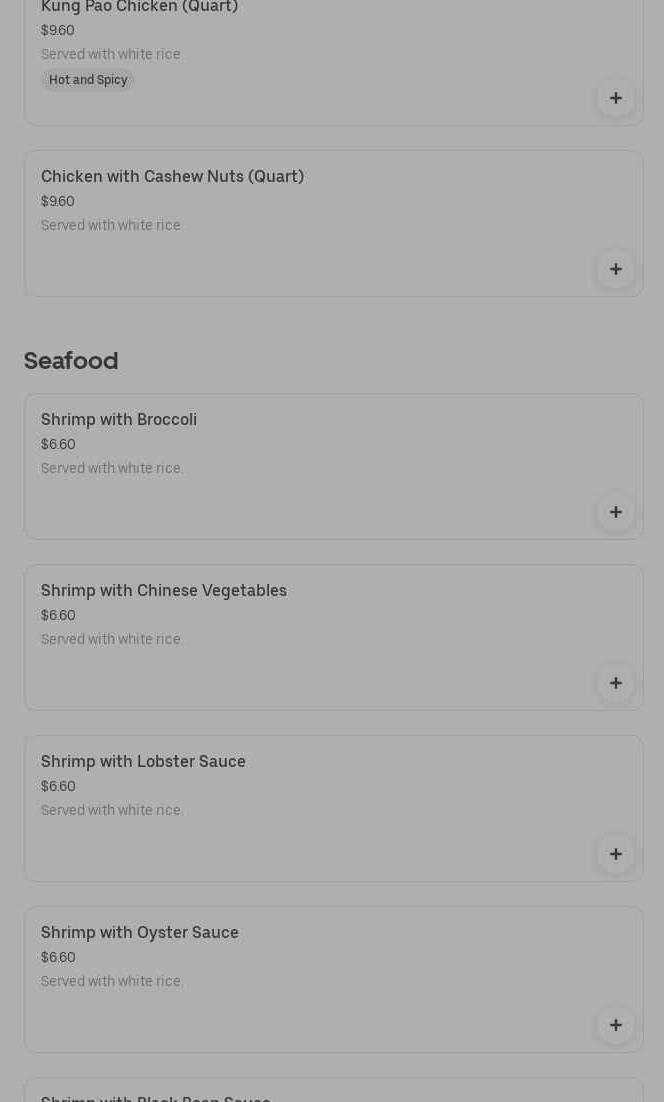
Task: Add Shrimp with Lobster Sauce
Action: click(x=616, y=854)
